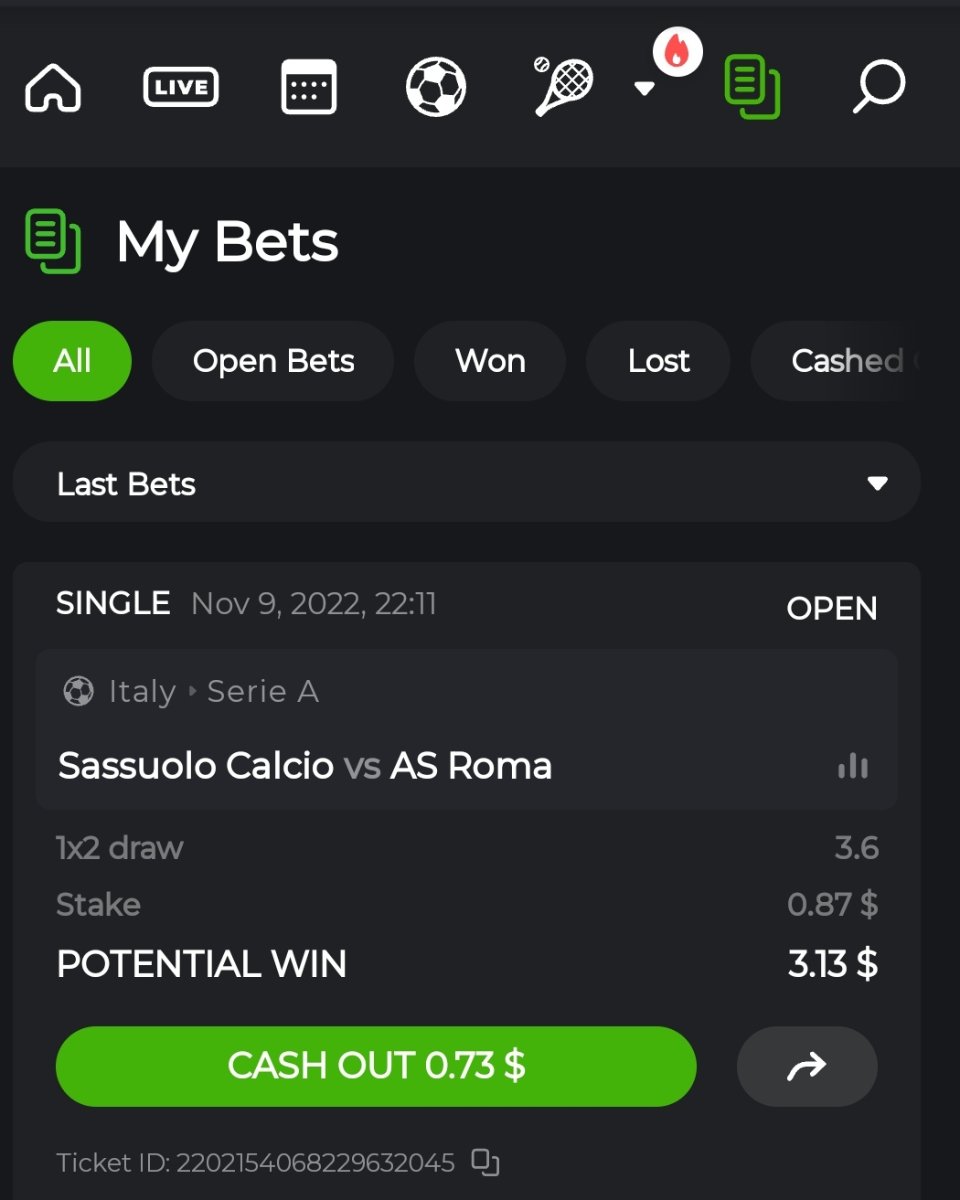
Task: Copy the Ticket ID
Action: (485, 1162)
